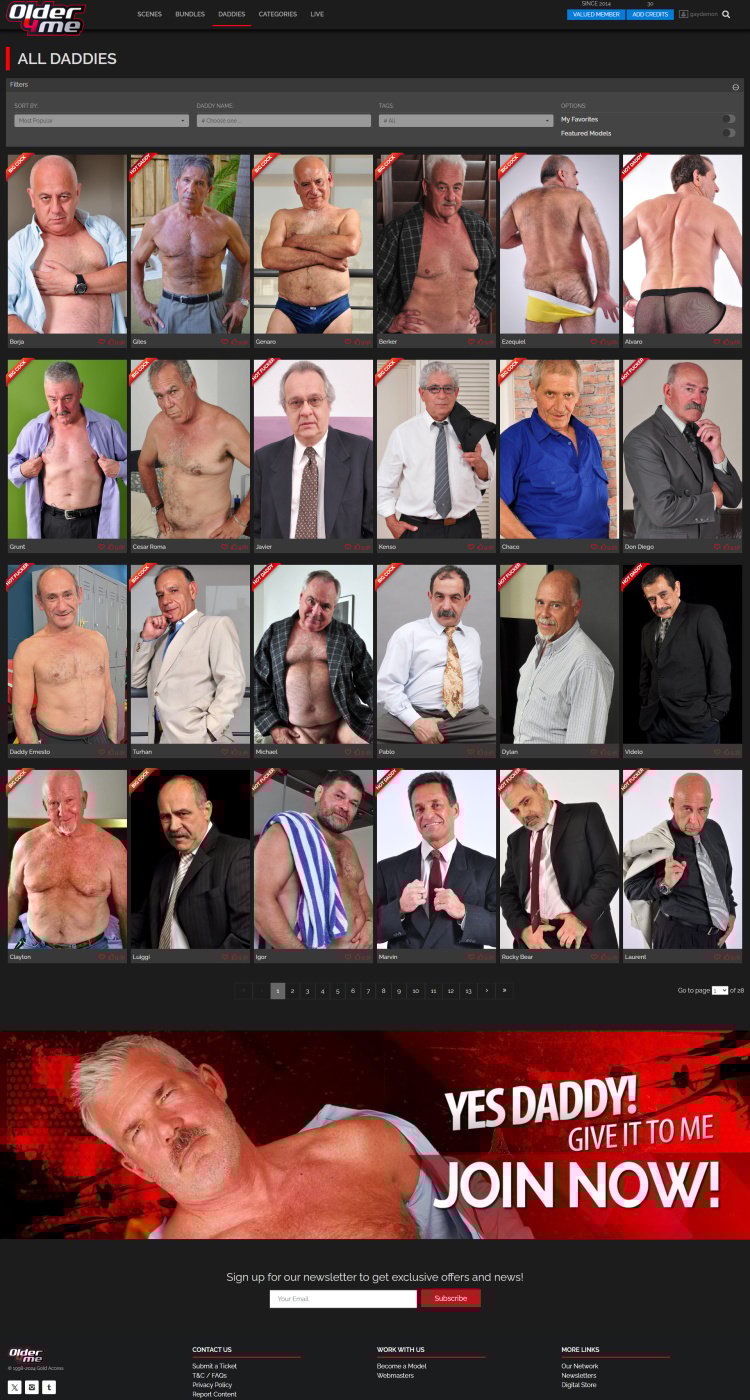
Task: Go to the Scenes section
Action: click(x=149, y=15)
